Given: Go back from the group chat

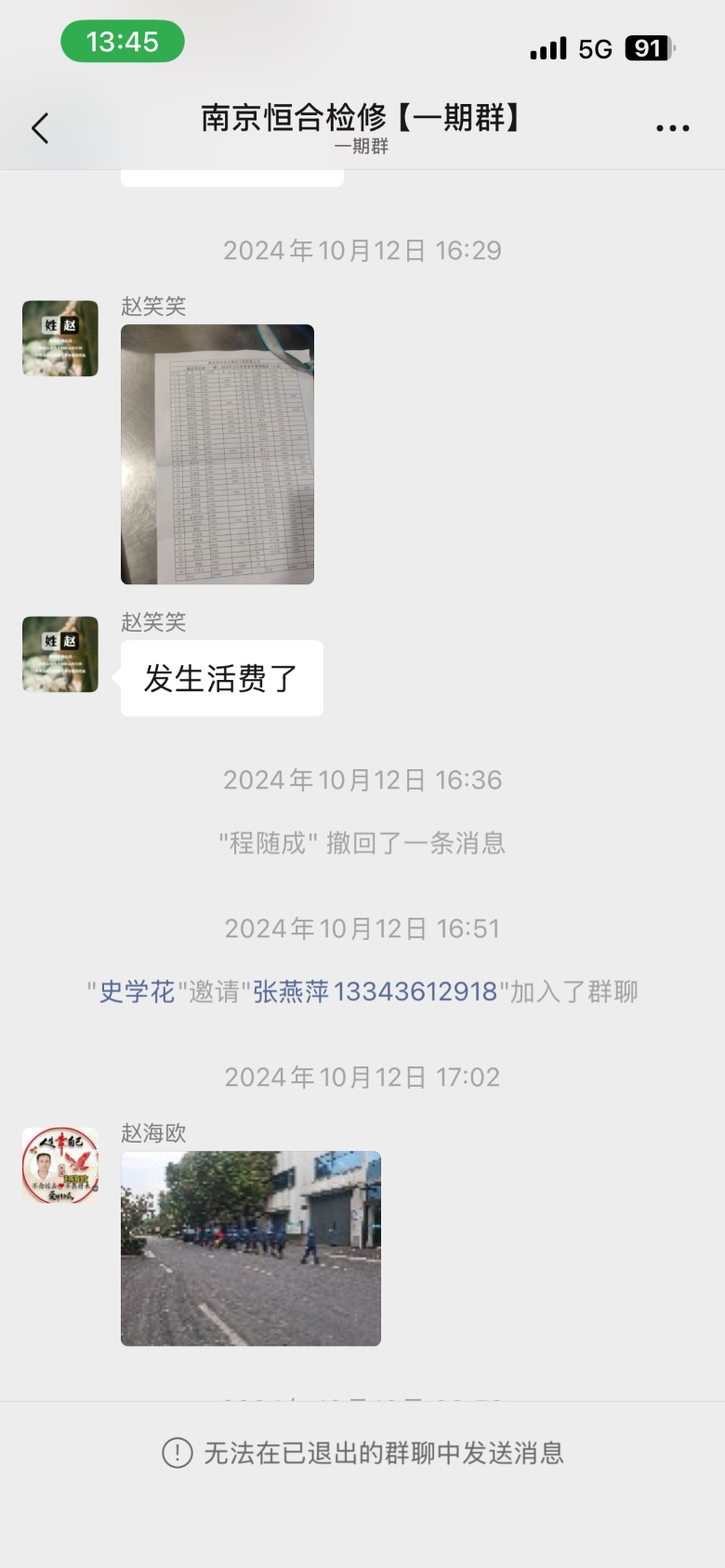Looking at the screenshot, I should (x=40, y=128).
